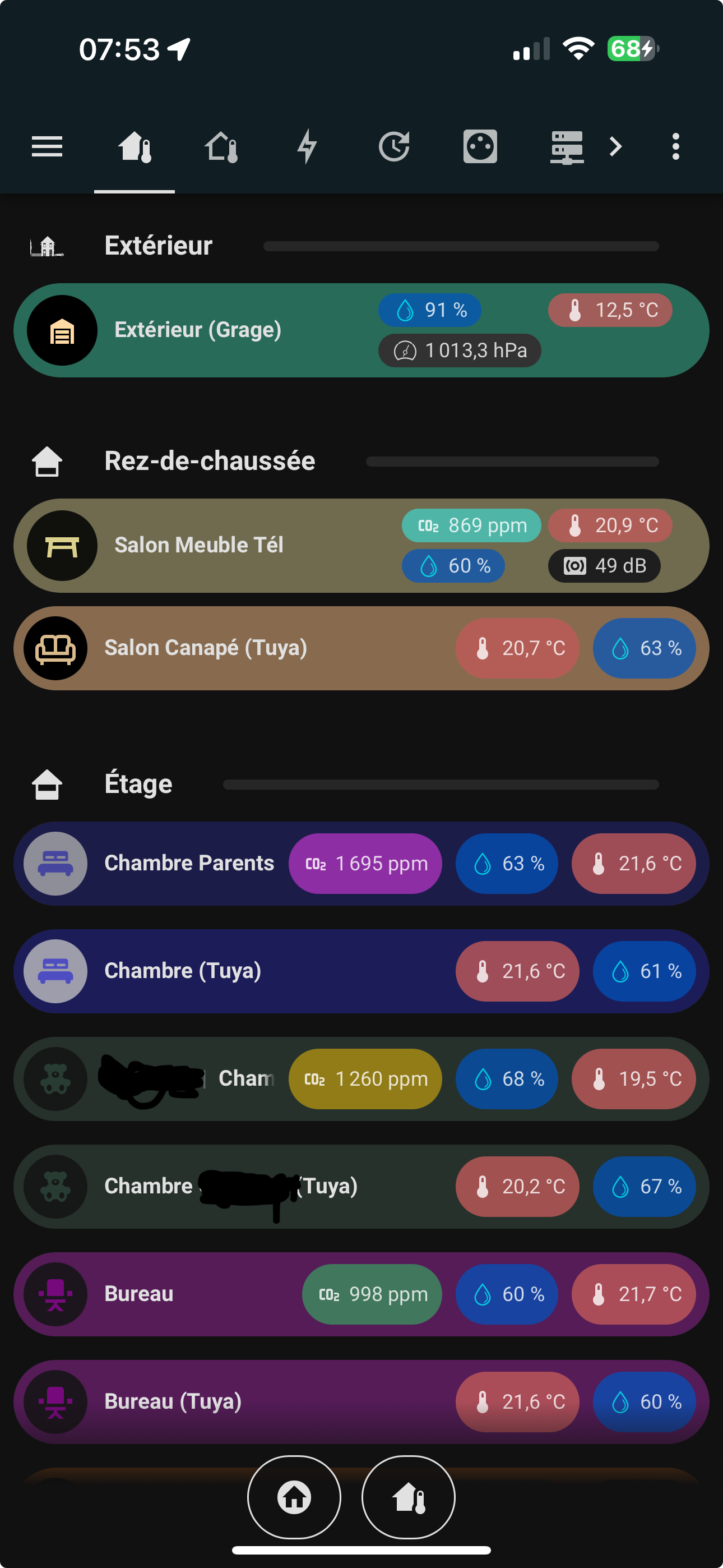The image size is (723, 1568).
Task: Tap the 1 260 ppm CO2 chip
Action: [365, 1079]
